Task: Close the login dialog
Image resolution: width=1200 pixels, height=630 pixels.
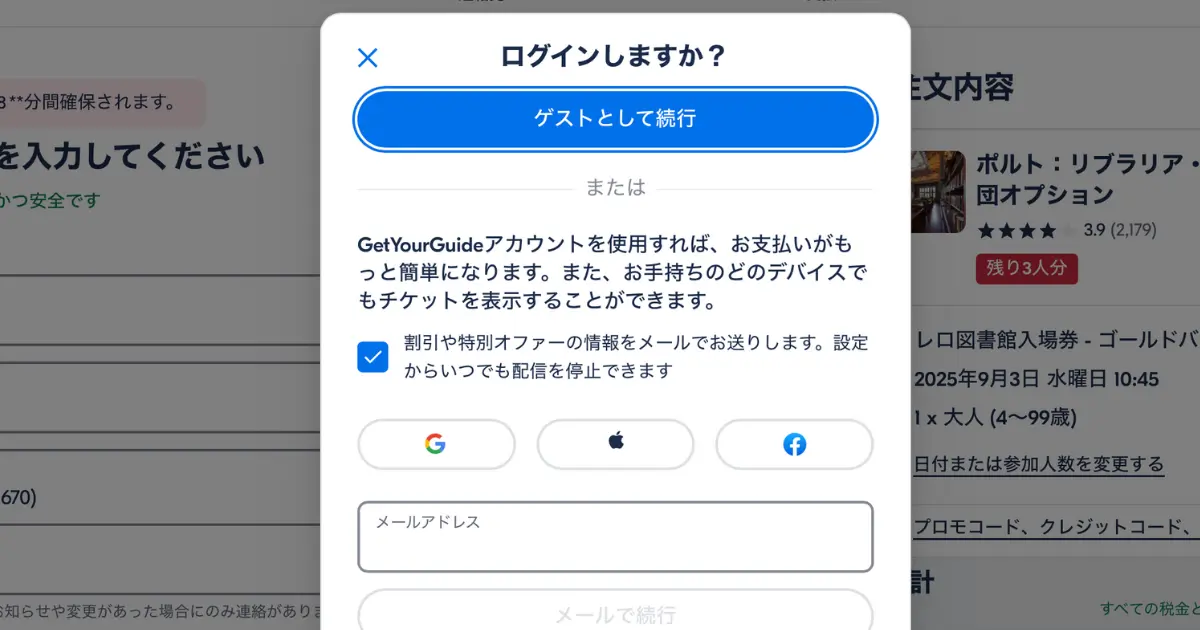Action: click(x=368, y=58)
